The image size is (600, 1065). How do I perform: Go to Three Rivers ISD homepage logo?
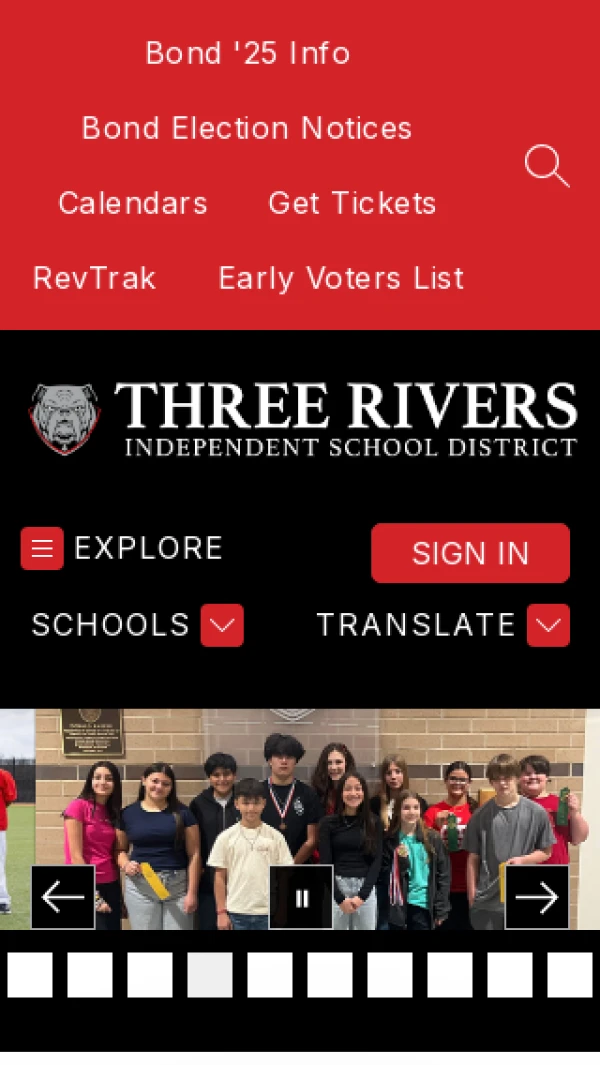[303, 419]
